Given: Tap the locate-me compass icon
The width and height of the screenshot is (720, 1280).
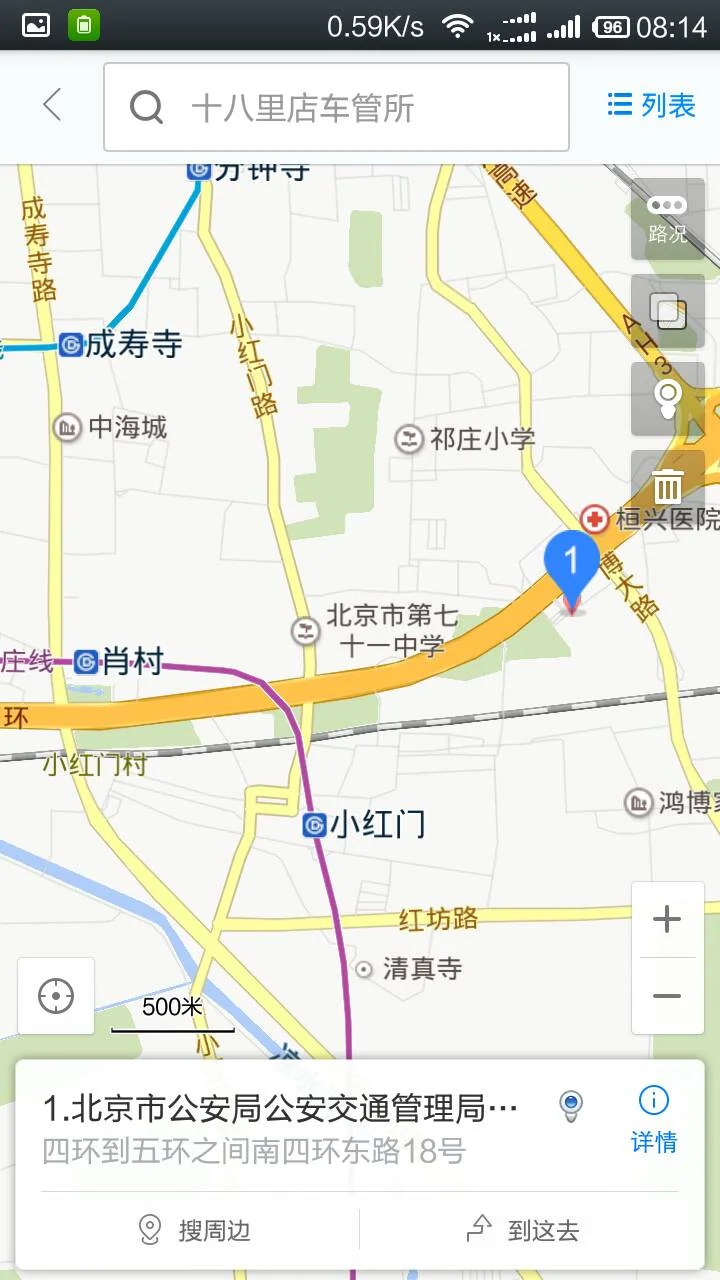Looking at the screenshot, I should coord(55,996).
